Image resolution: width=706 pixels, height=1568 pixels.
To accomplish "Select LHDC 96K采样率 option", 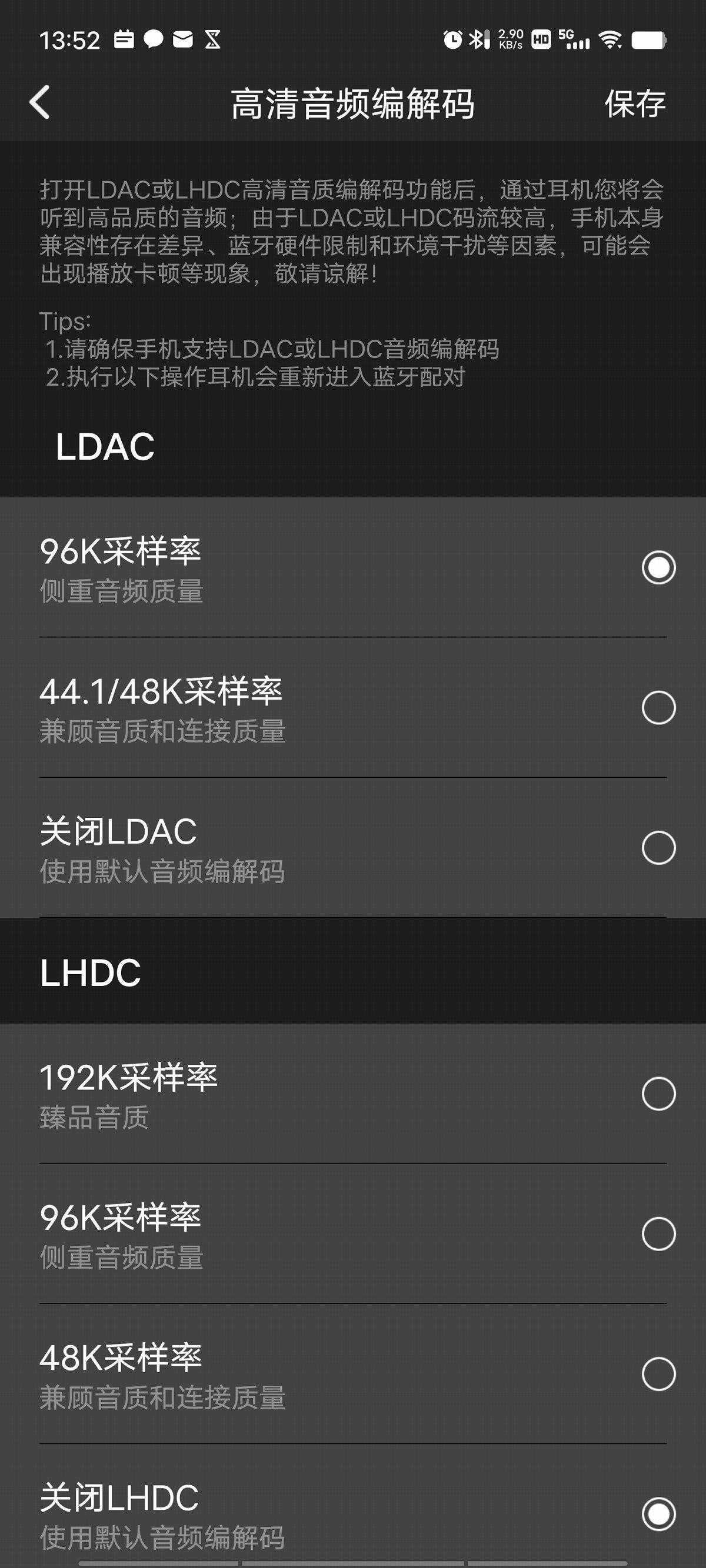I will (x=658, y=1234).
